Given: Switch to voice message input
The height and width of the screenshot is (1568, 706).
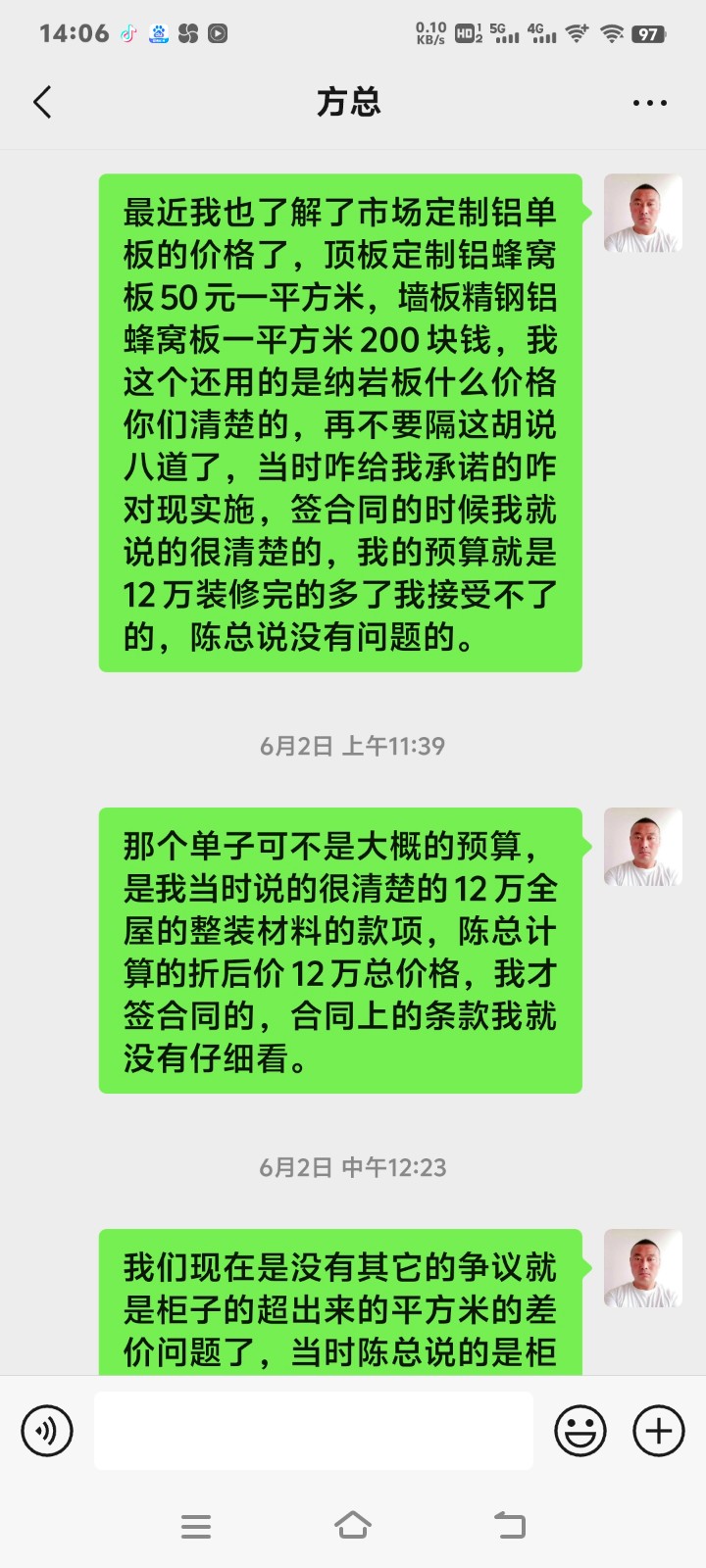Looking at the screenshot, I should click(x=47, y=1431).
